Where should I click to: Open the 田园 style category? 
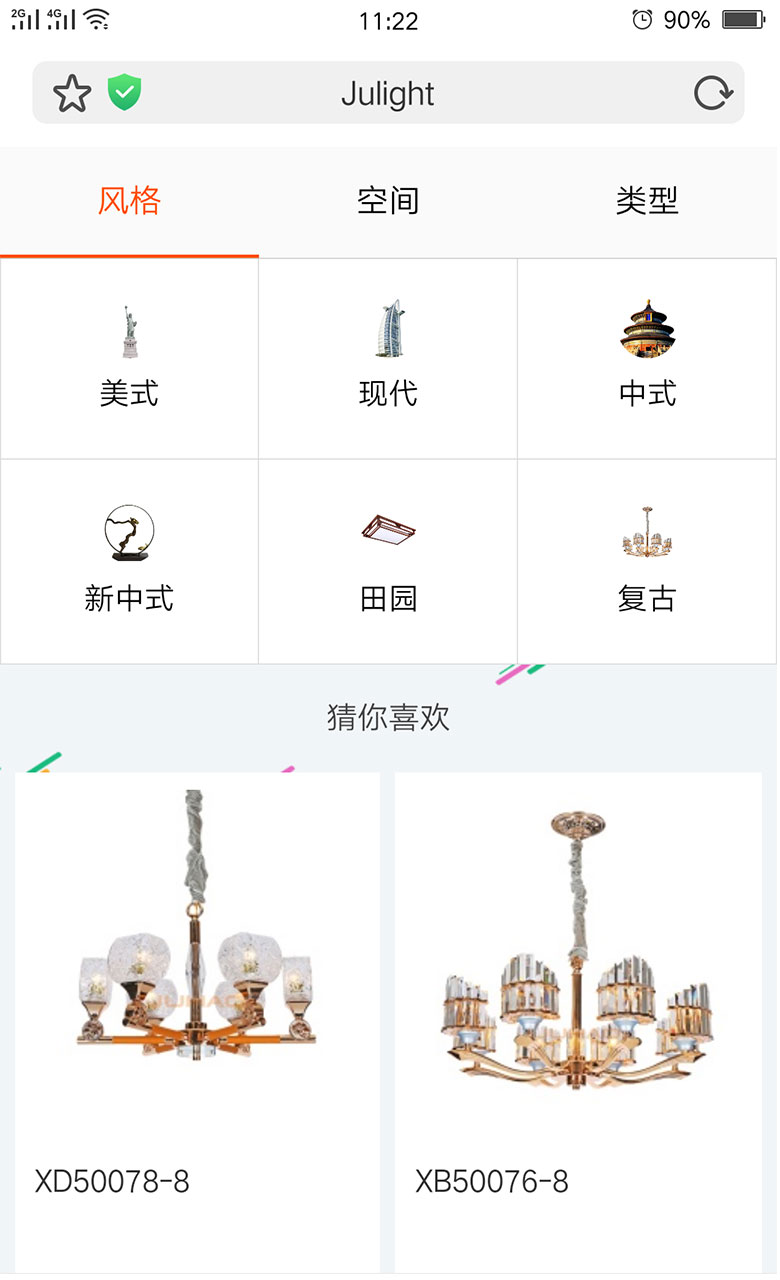coord(388,562)
